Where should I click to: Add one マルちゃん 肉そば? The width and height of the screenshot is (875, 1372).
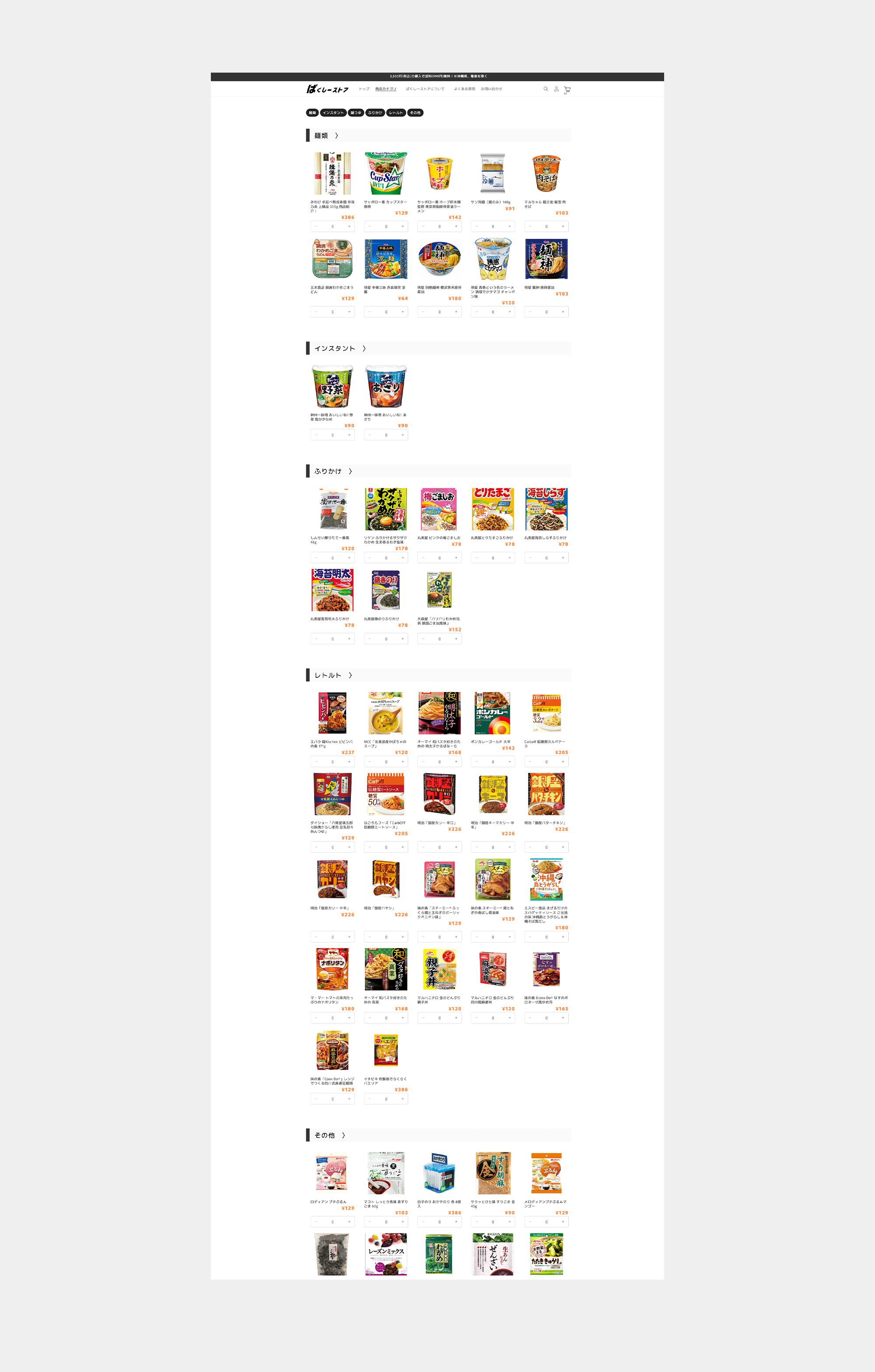(x=563, y=226)
